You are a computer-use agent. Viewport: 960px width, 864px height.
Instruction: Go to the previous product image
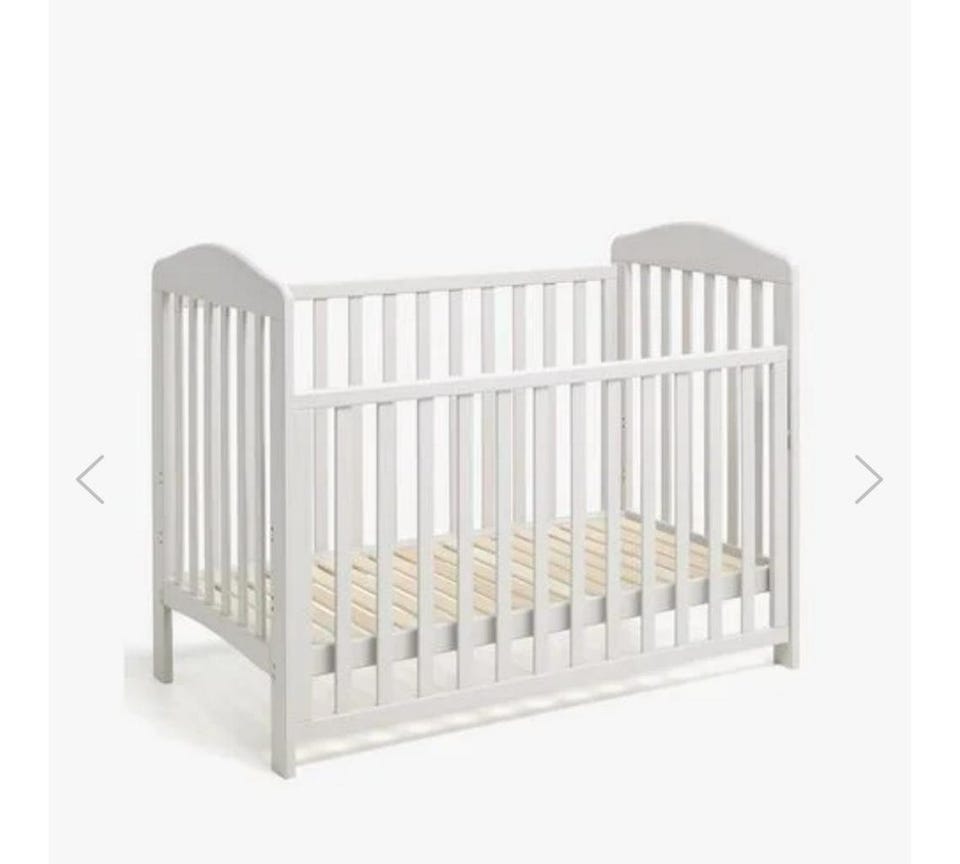[90, 479]
